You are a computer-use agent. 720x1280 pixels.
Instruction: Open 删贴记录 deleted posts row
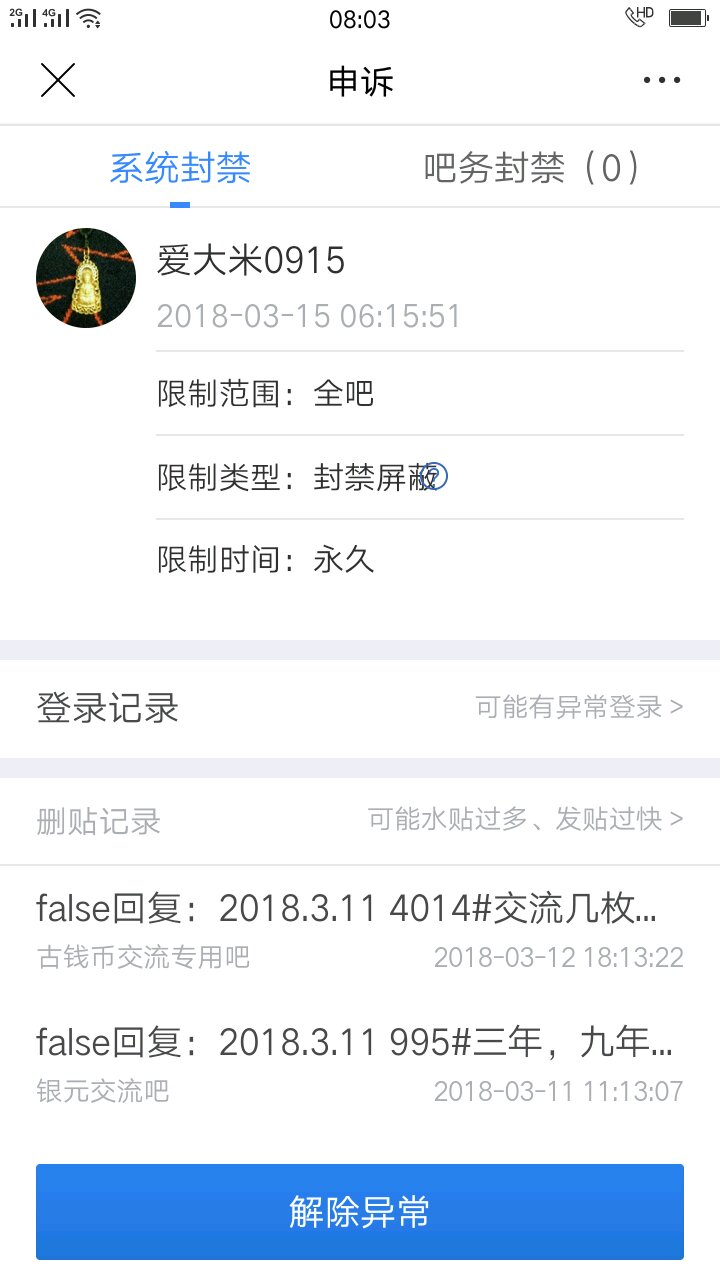click(x=360, y=821)
